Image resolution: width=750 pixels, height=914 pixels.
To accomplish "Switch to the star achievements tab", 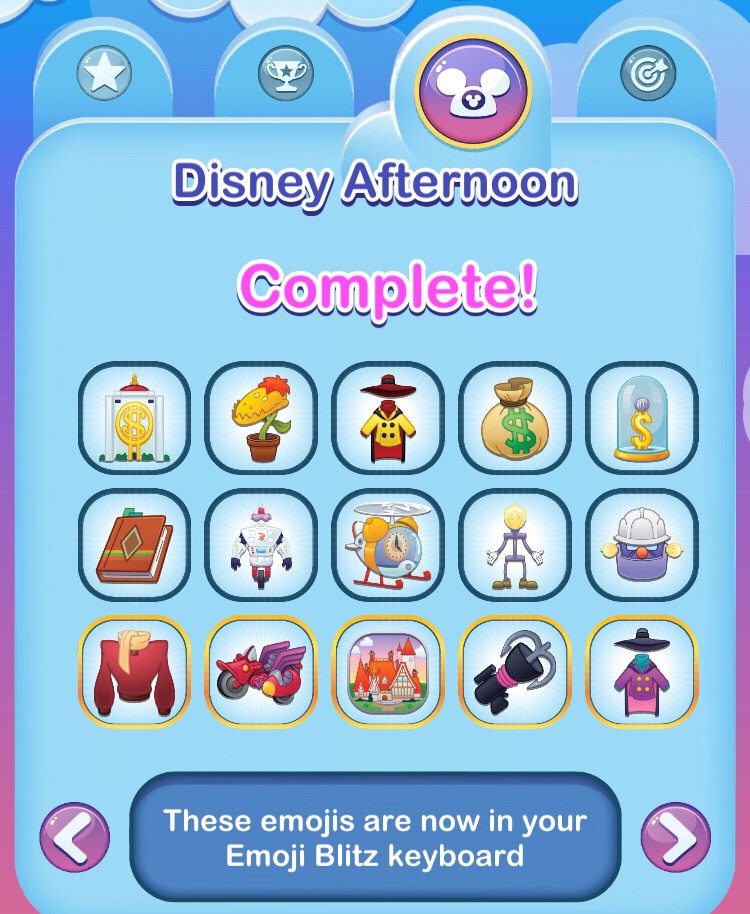I will point(106,71).
